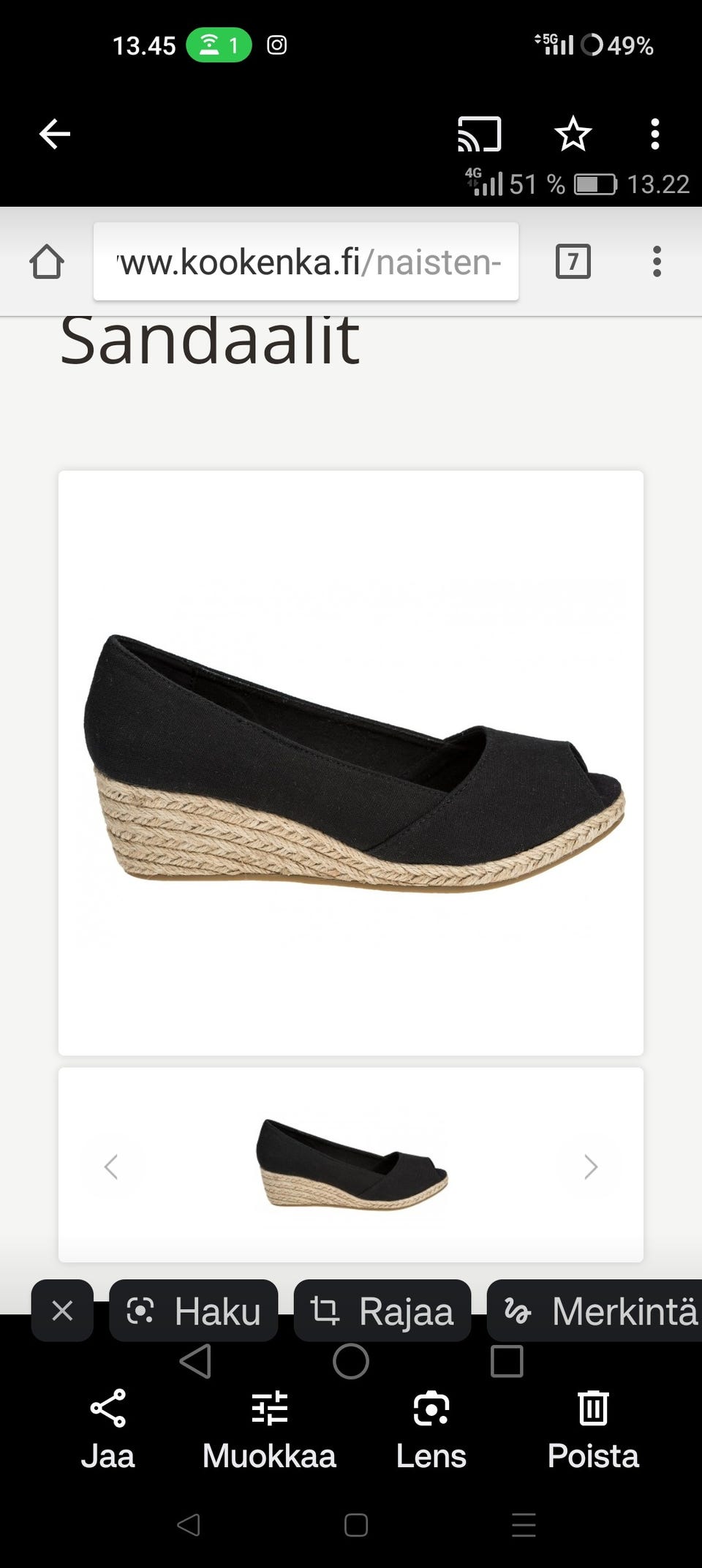702x1568 pixels.
Task: Delete the photo with Poista
Action: click(x=593, y=1429)
